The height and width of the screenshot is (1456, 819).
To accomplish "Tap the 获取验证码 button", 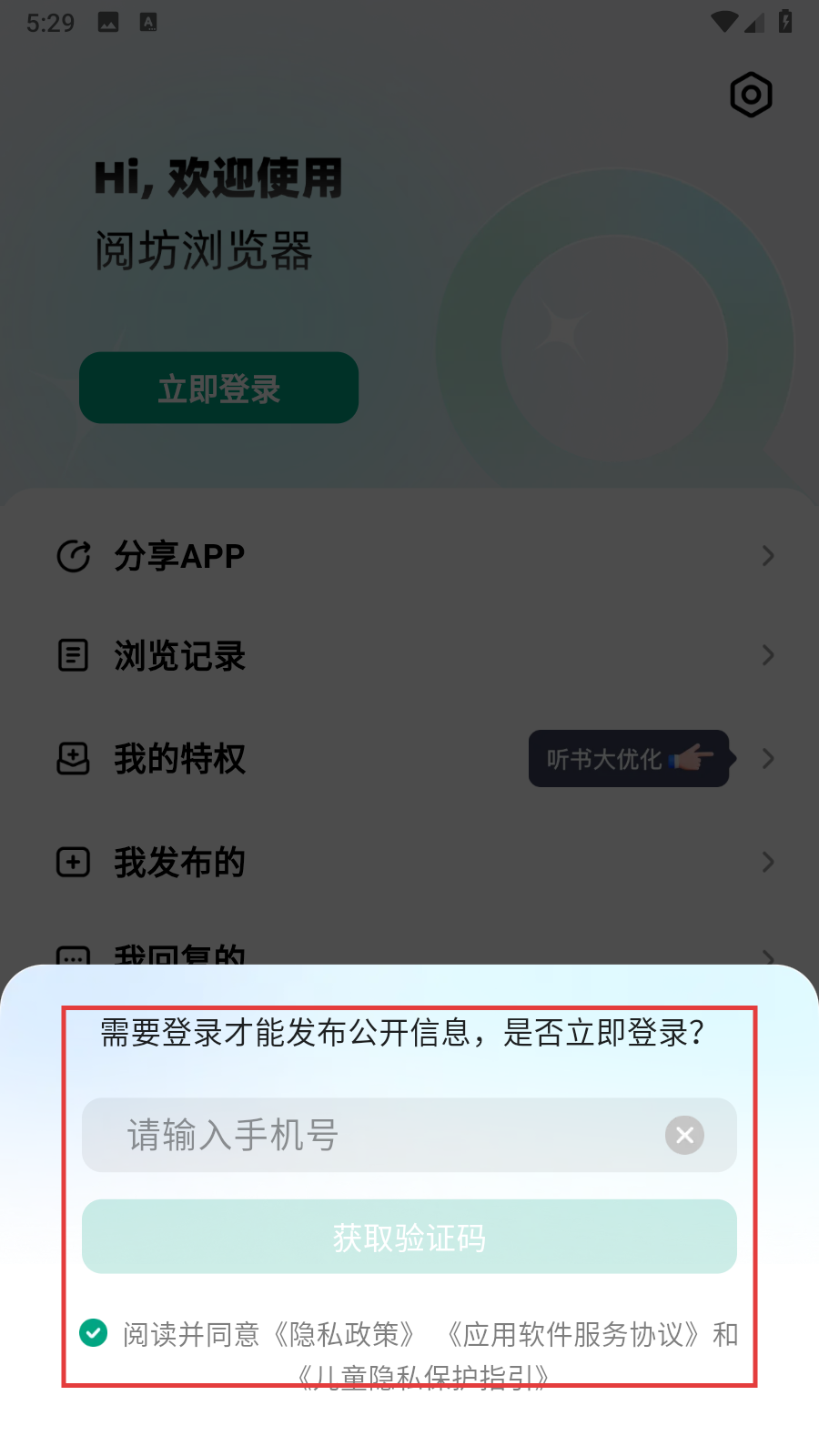I will point(409,1237).
